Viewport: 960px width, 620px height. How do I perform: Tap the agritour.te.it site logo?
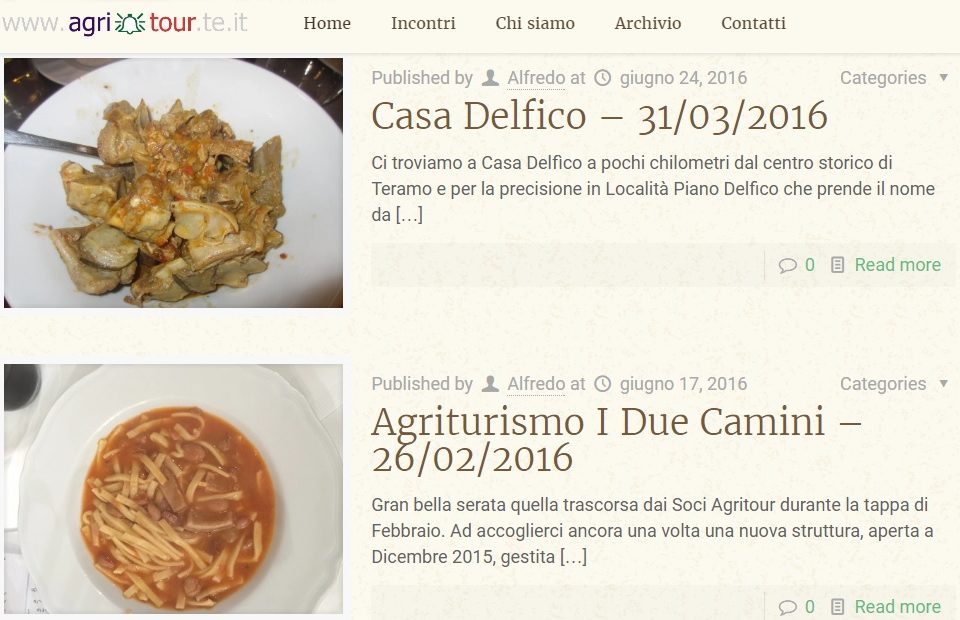125,23
